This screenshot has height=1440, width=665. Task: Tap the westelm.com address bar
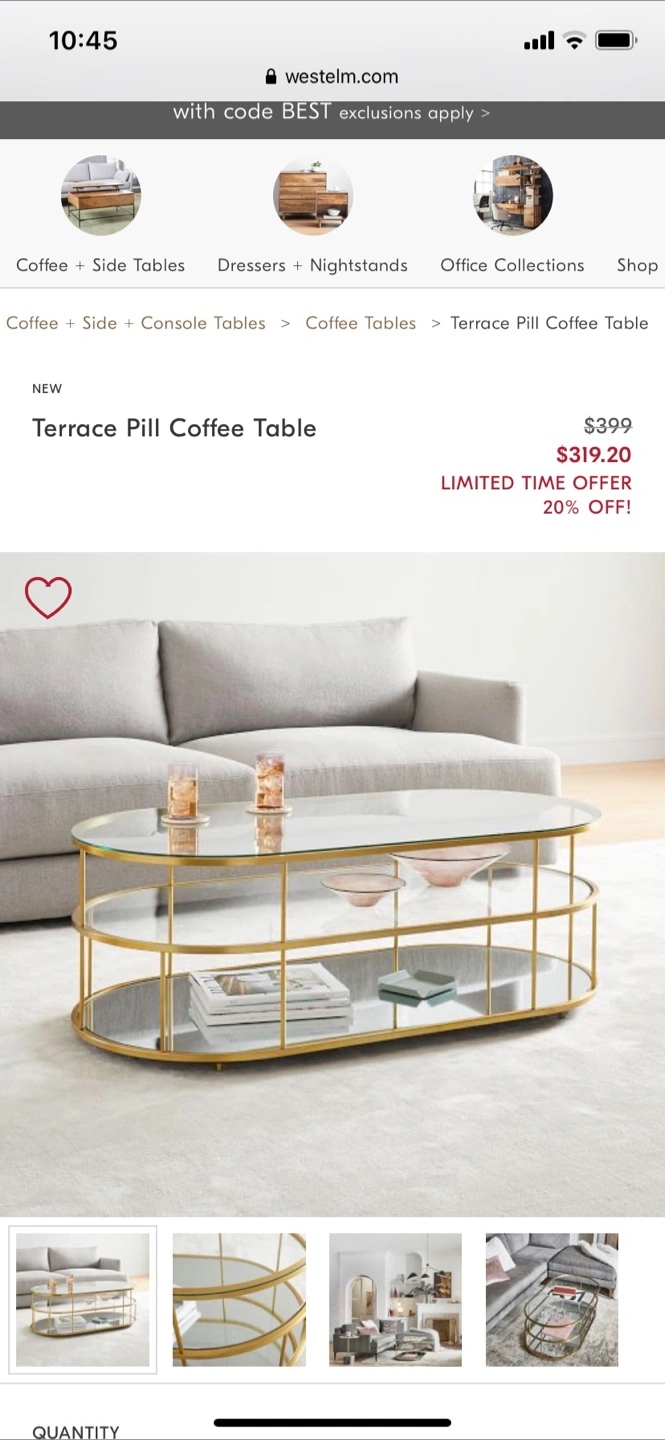[x=332, y=77]
